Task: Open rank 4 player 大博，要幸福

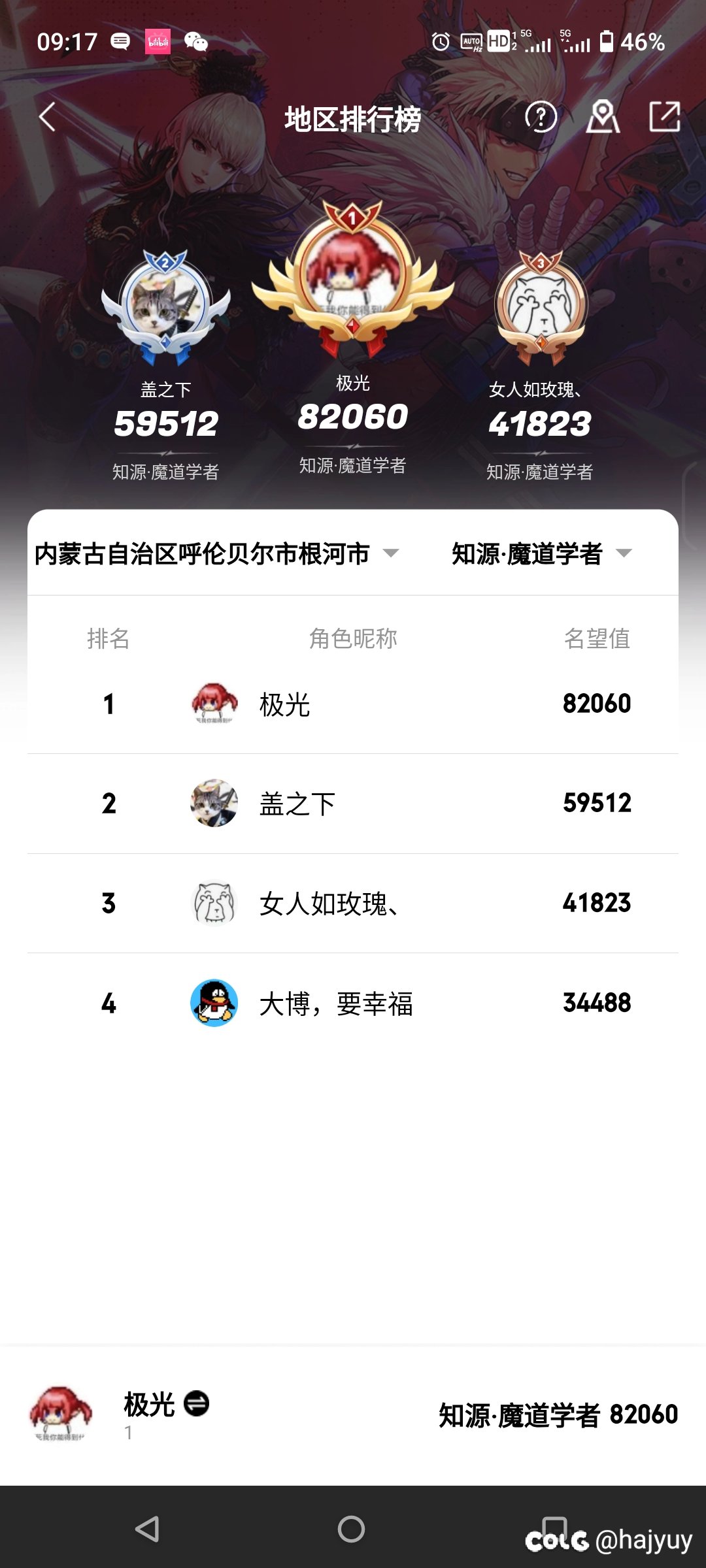Action: pos(353,1003)
